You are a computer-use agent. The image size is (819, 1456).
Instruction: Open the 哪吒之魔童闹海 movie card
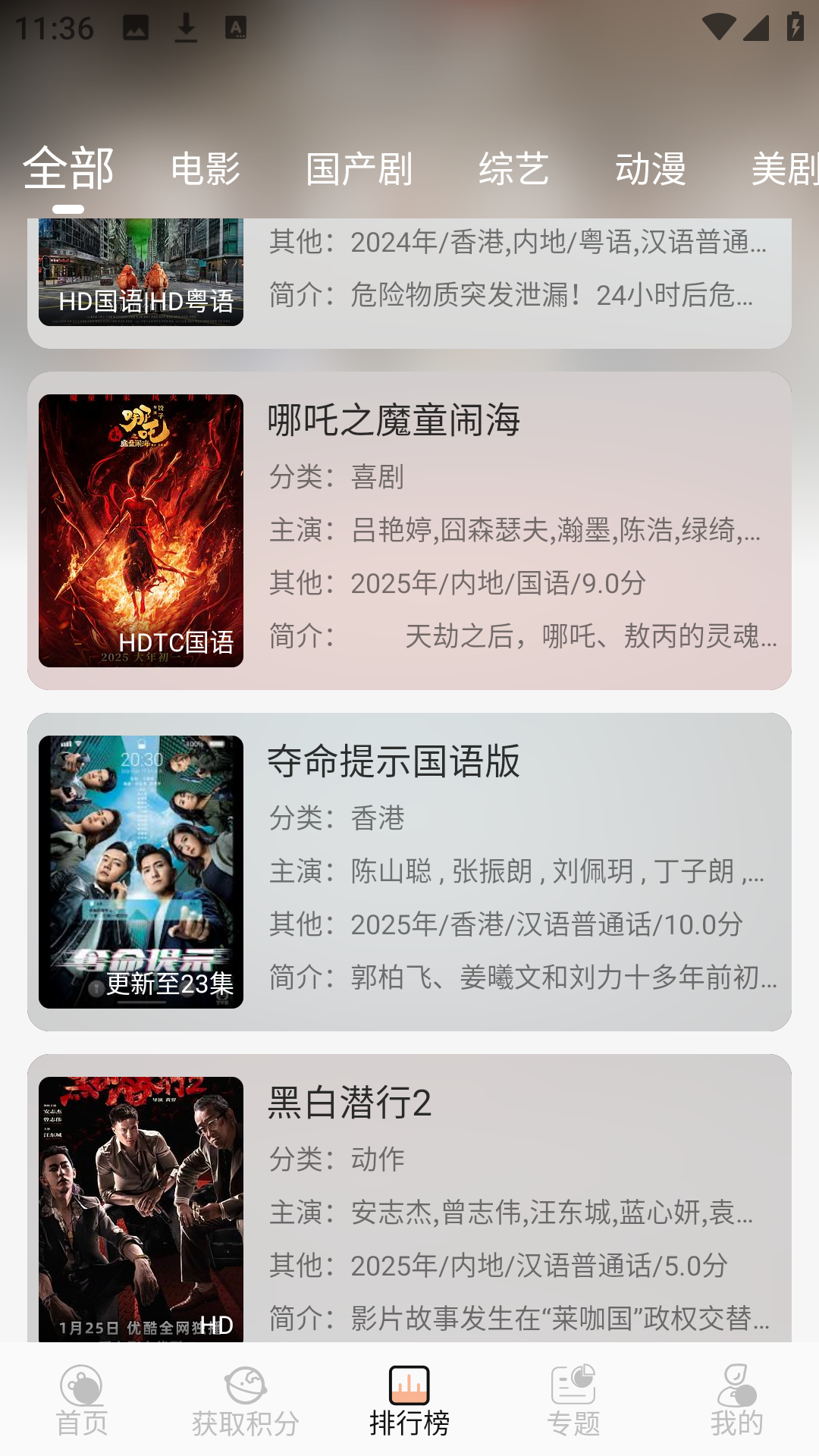[x=409, y=531]
